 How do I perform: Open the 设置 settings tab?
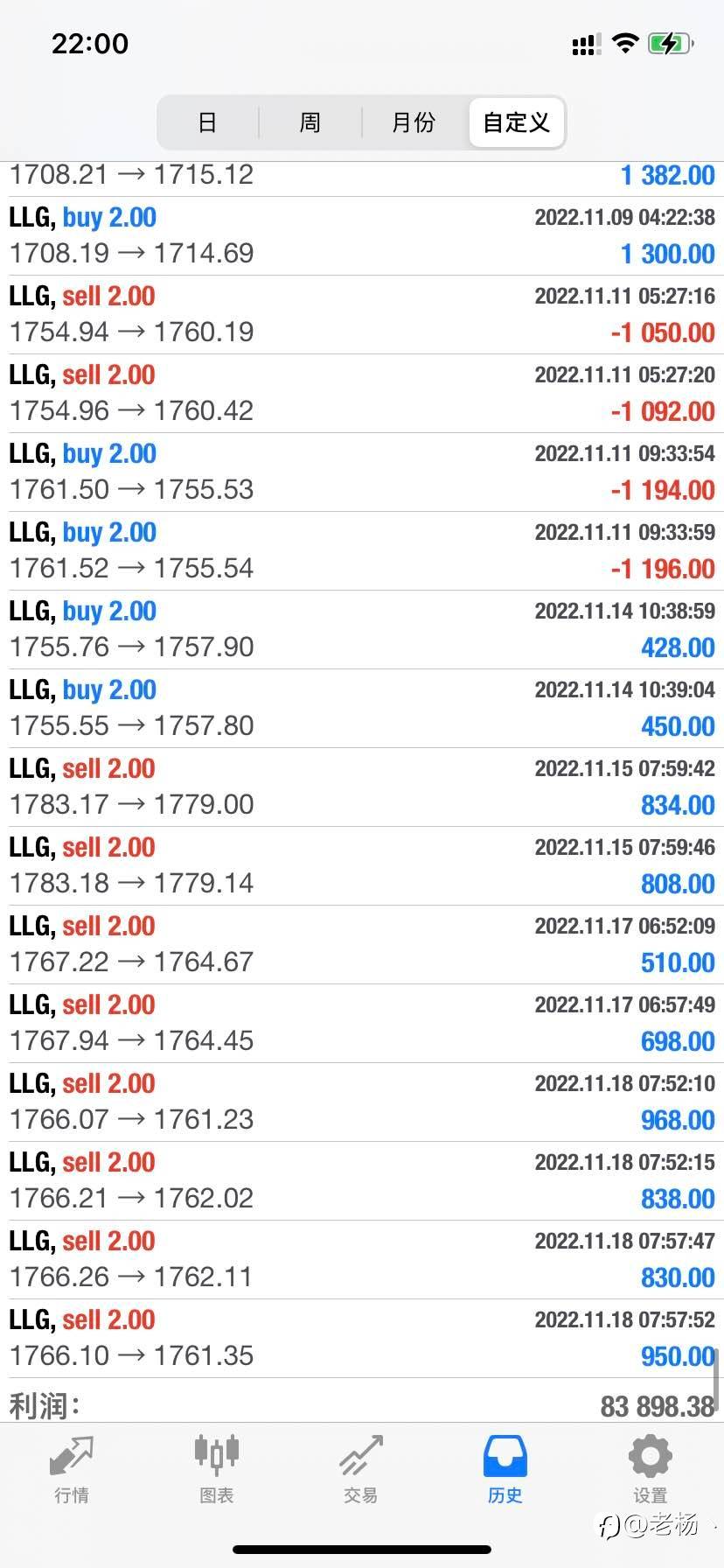[x=651, y=1470]
